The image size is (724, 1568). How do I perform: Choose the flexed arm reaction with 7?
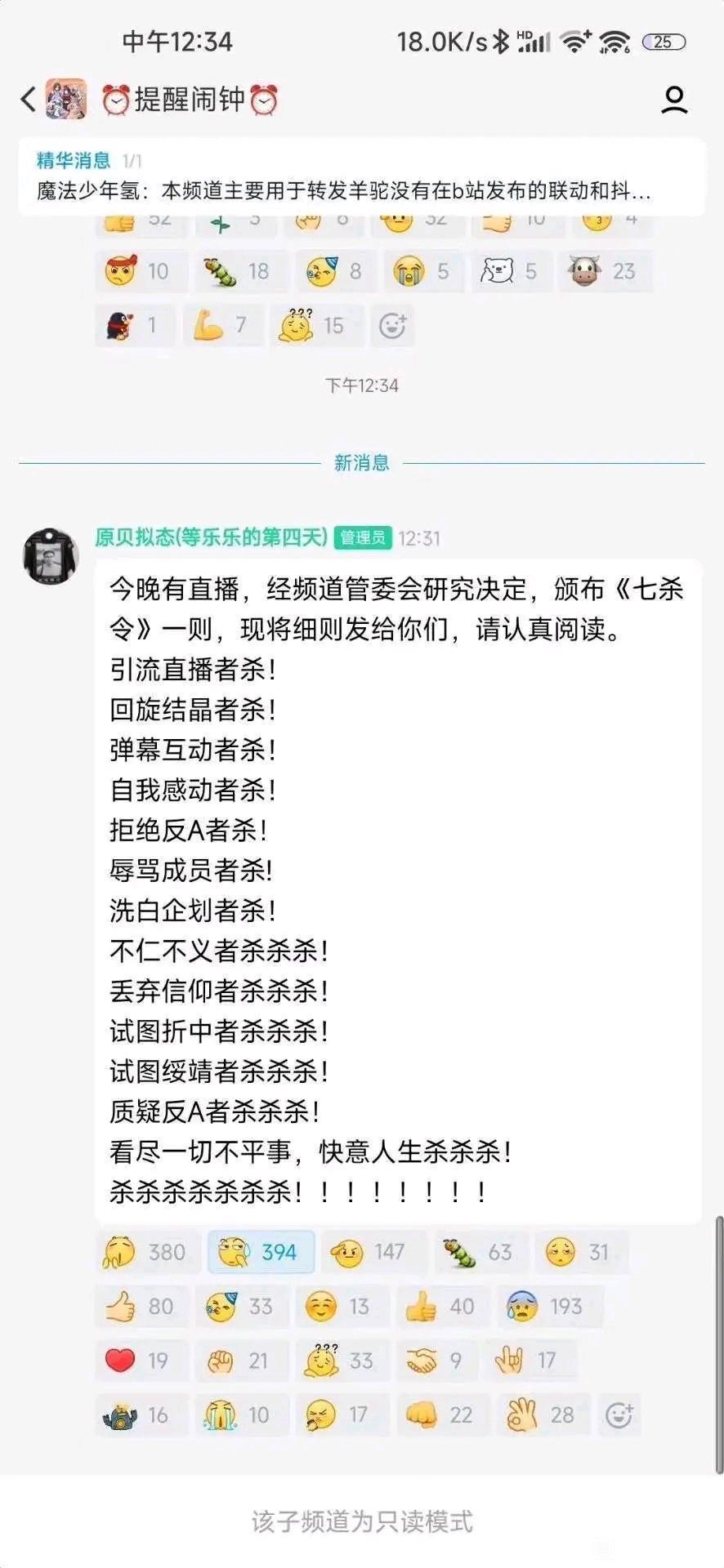(221, 326)
